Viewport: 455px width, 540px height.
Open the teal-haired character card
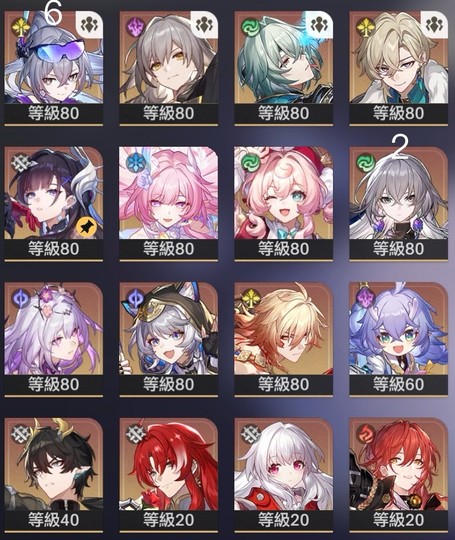point(284,68)
